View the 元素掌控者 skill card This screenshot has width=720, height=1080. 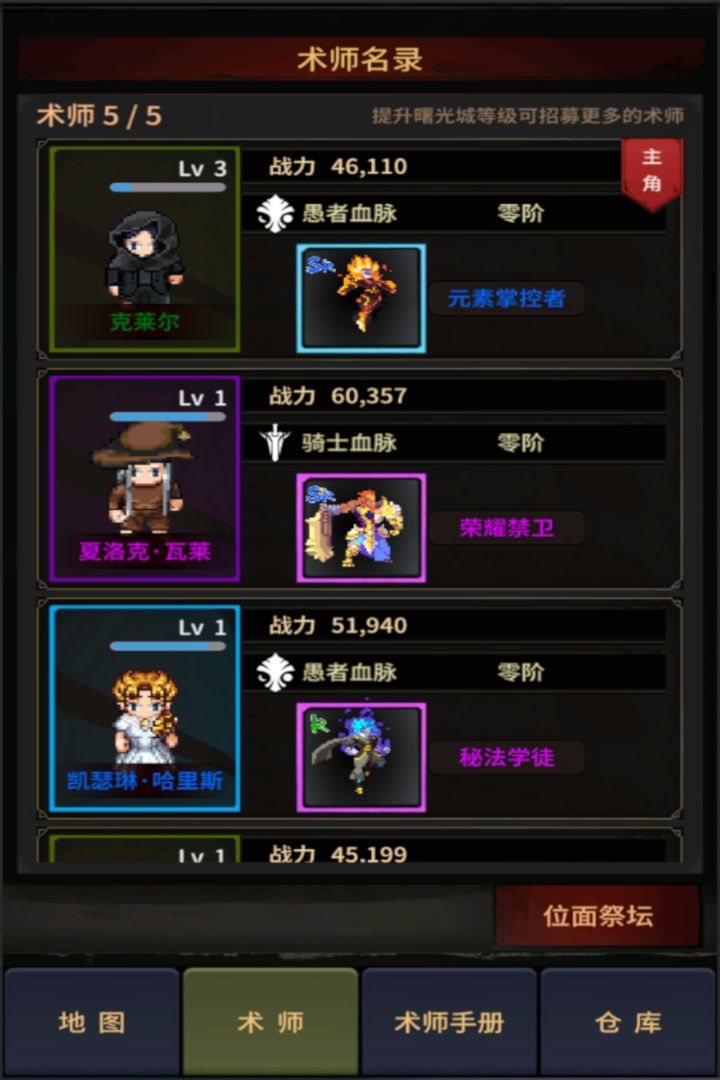361,298
